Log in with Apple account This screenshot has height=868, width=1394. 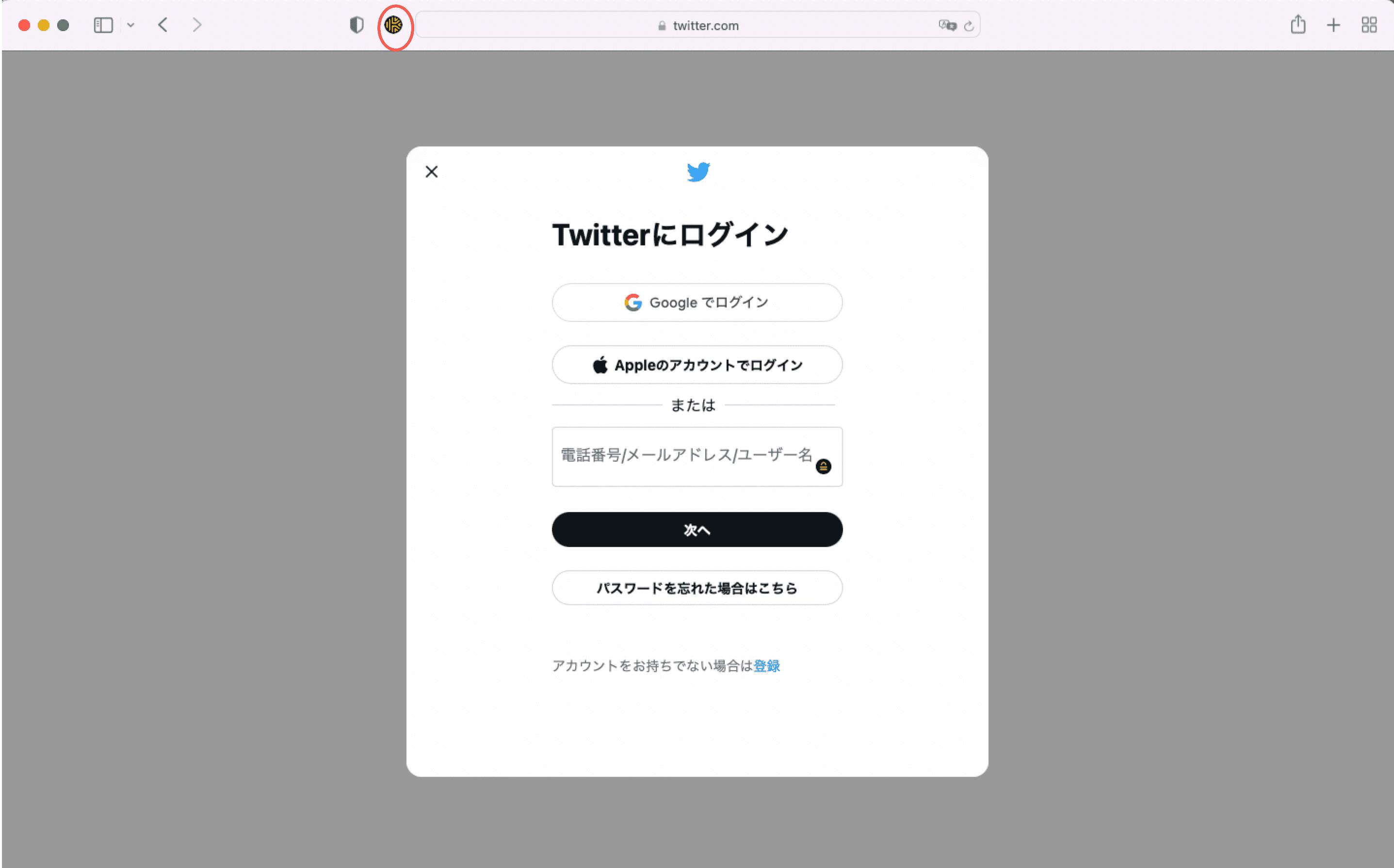pos(697,365)
